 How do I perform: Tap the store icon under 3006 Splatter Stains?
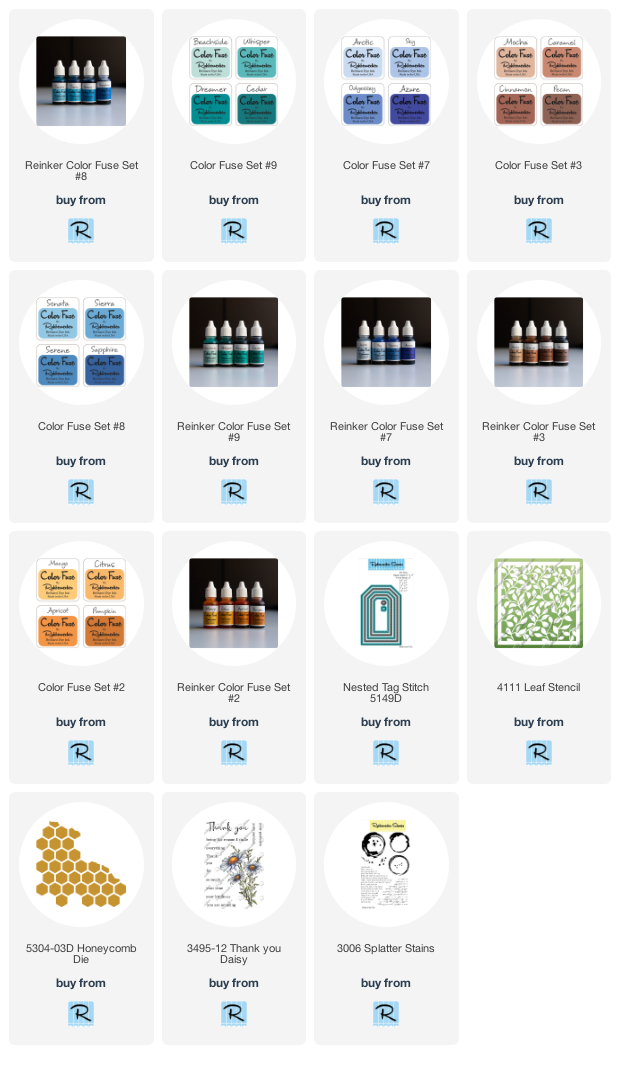386,1014
